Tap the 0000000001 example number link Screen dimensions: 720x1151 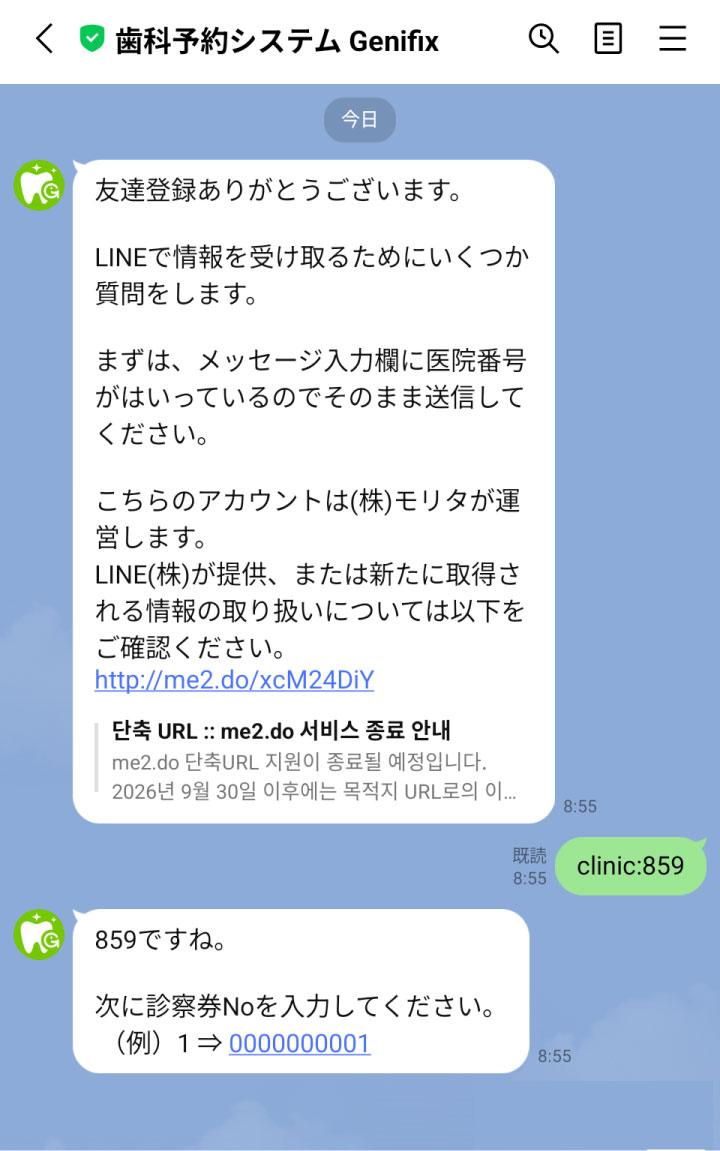pyautogui.click(x=299, y=1043)
